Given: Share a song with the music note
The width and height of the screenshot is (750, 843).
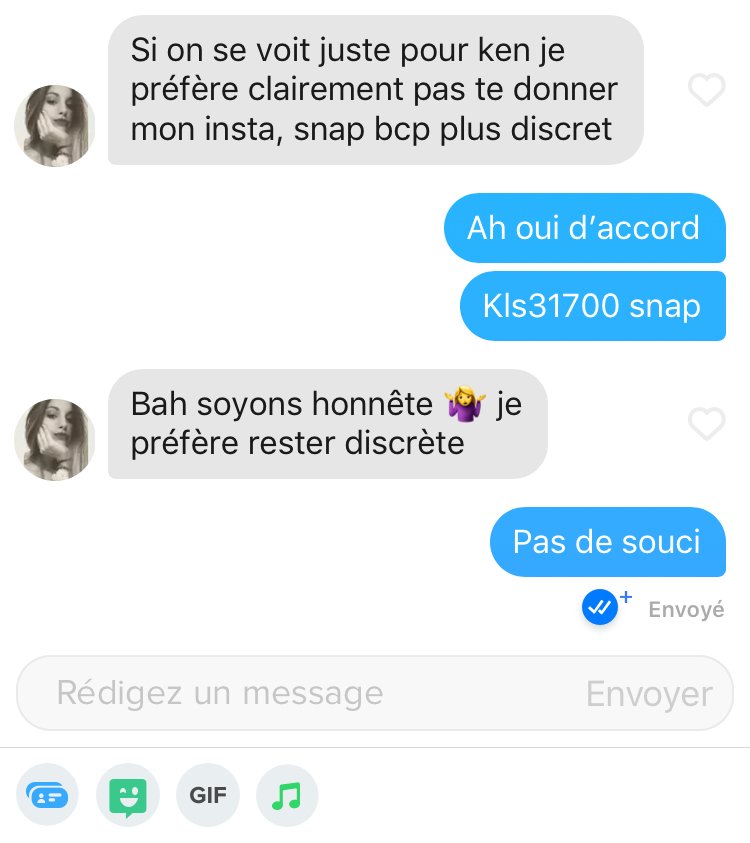Looking at the screenshot, I should [x=287, y=795].
